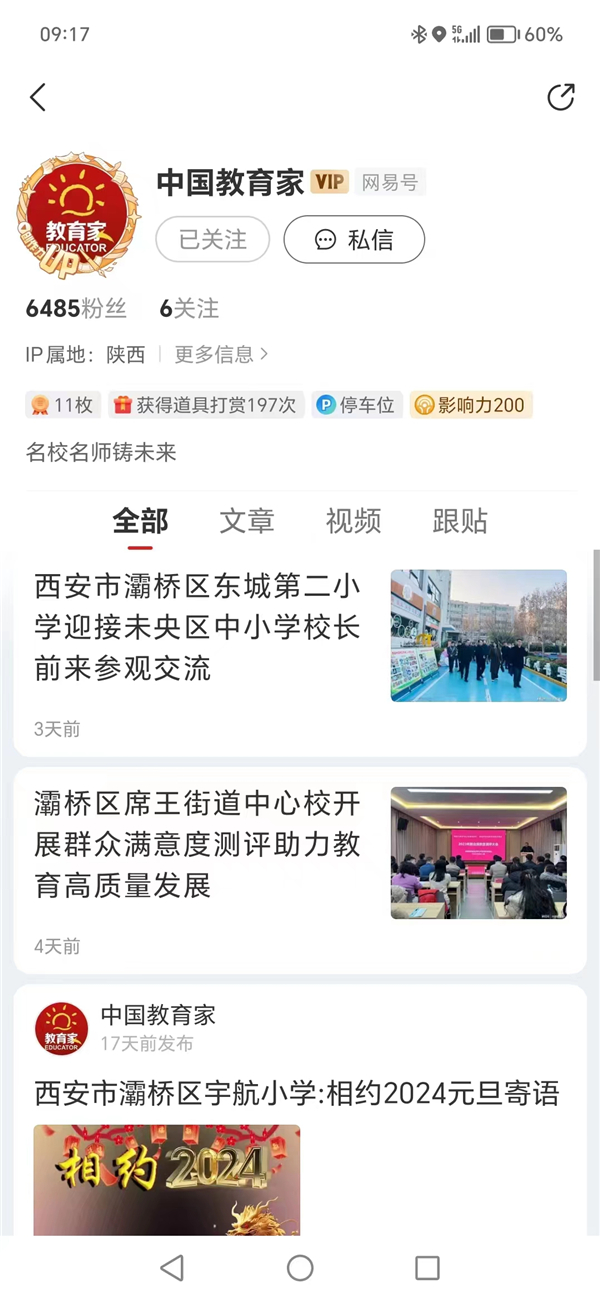The image size is (600, 1300).
Task: Share this profile via top-right icon
Action: pyautogui.click(x=561, y=97)
